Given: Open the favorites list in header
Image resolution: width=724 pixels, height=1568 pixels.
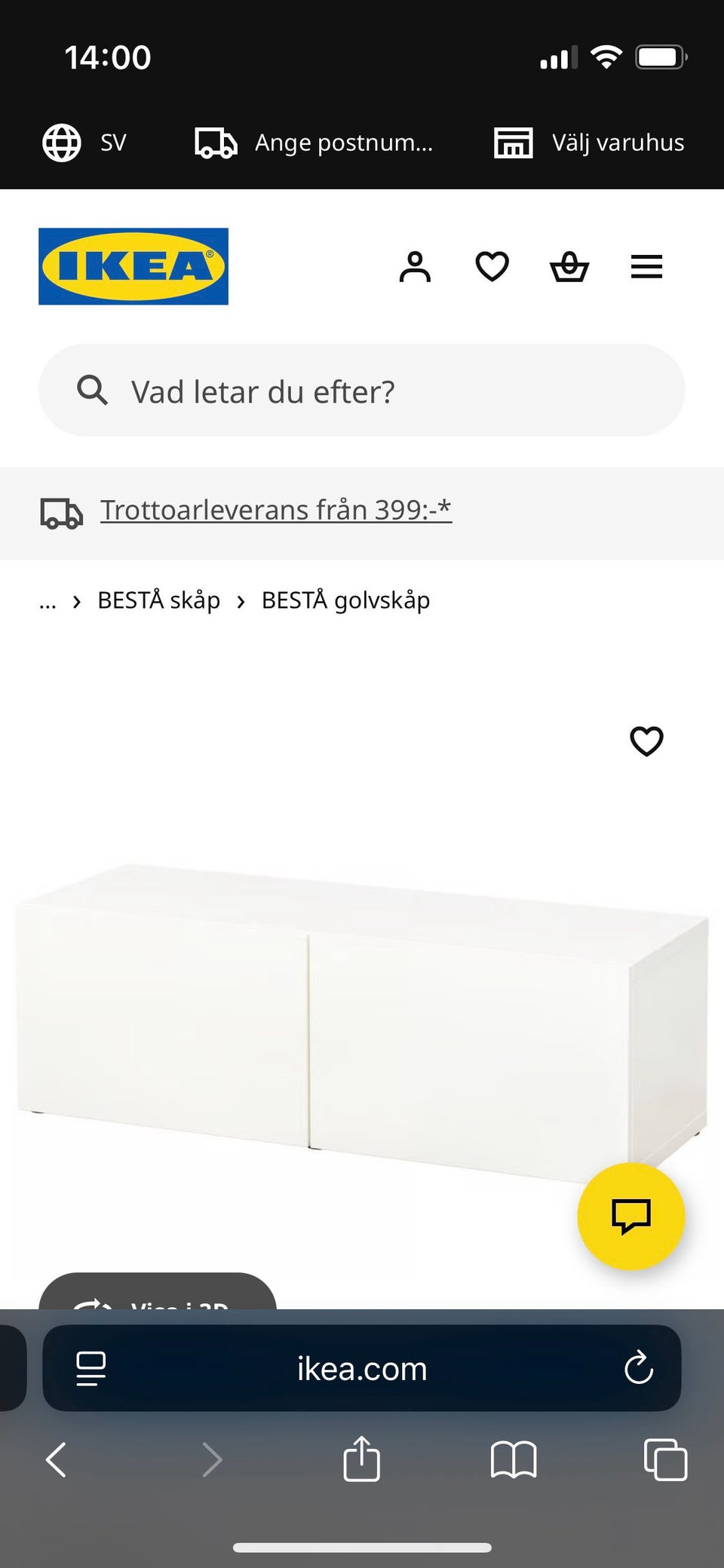Looking at the screenshot, I should click(492, 267).
